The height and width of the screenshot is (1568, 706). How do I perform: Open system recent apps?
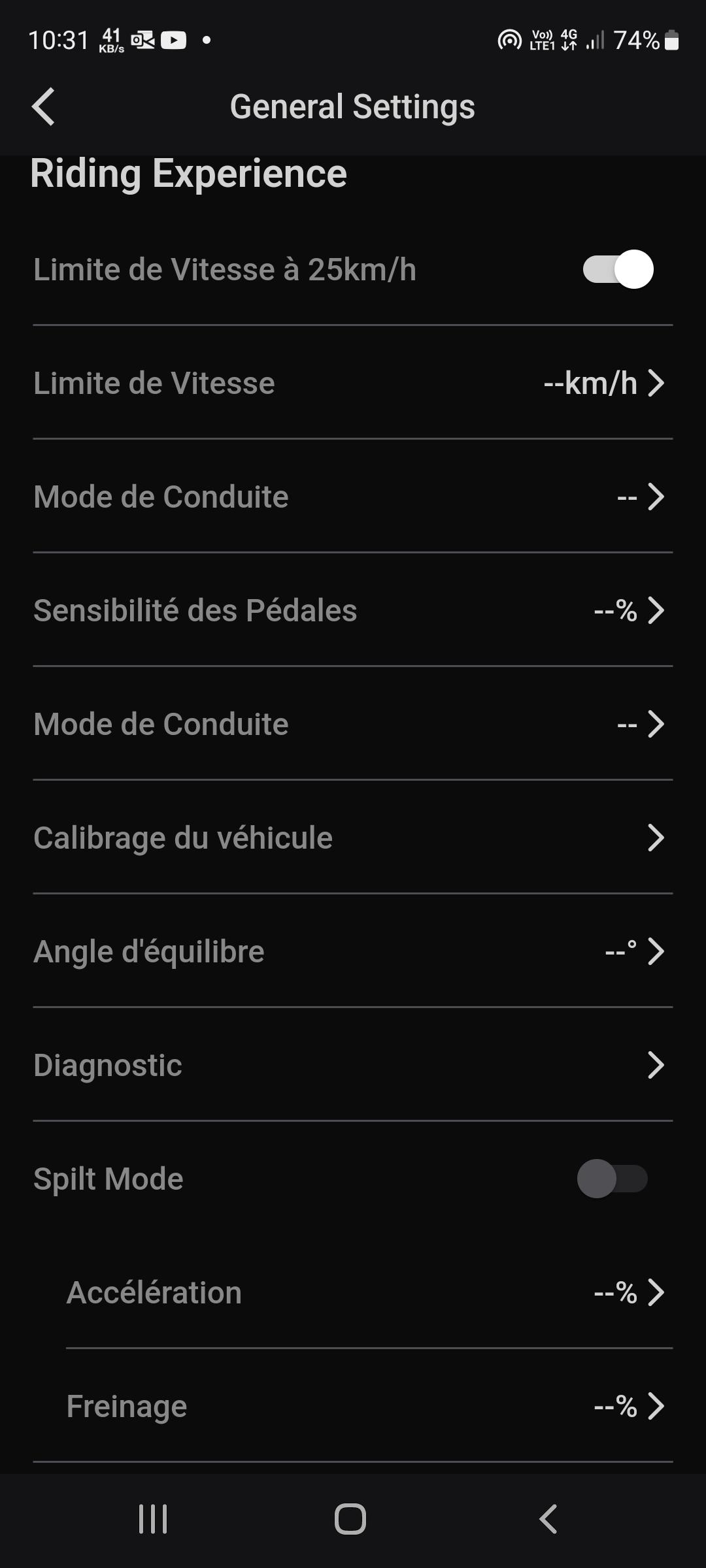[x=153, y=1519]
